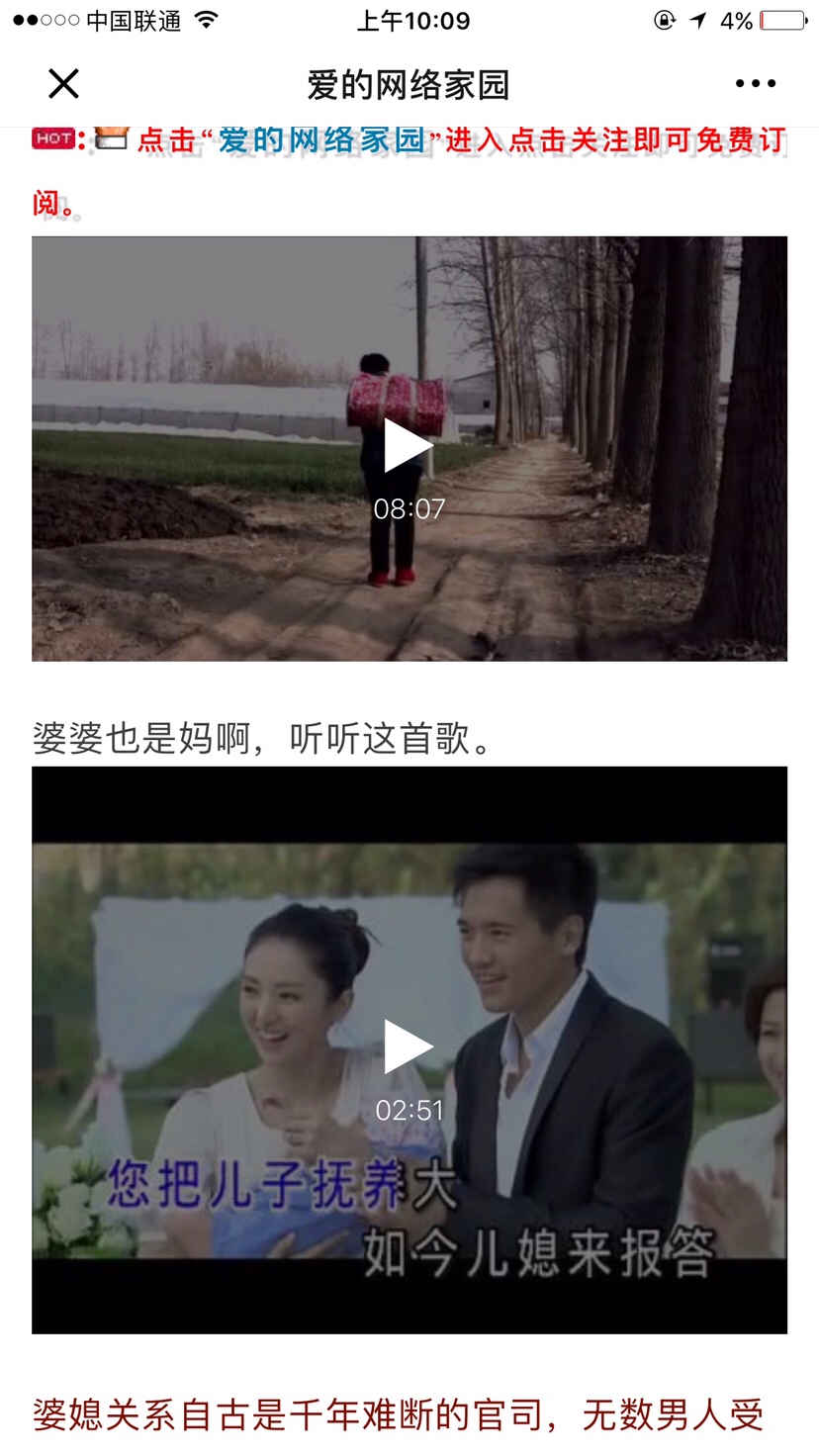Close the 爱的网络家园 article page
The height and width of the screenshot is (1456, 819).
[63, 84]
